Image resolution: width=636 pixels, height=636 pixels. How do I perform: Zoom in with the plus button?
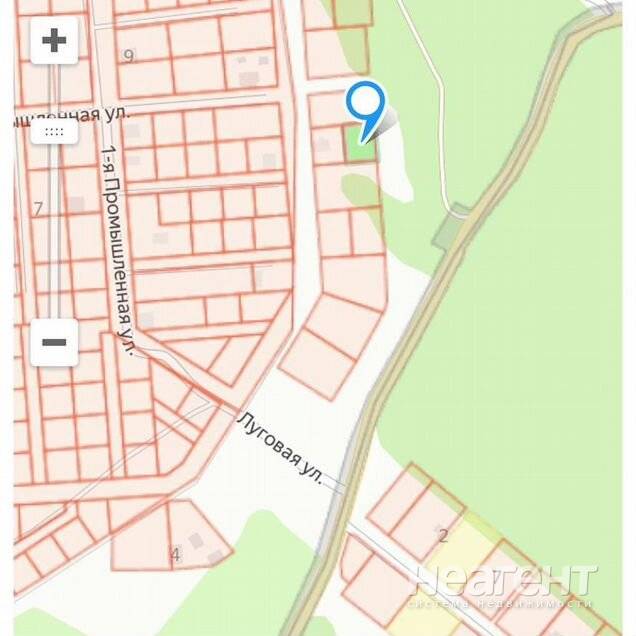tap(54, 41)
